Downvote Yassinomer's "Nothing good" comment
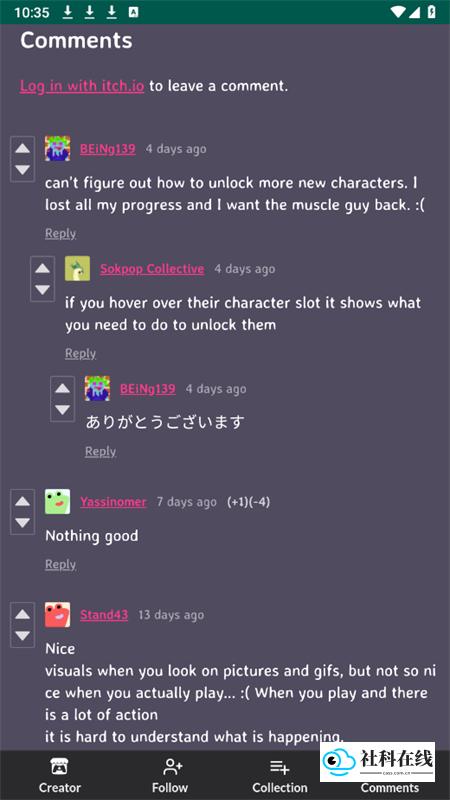 (22, 522)
